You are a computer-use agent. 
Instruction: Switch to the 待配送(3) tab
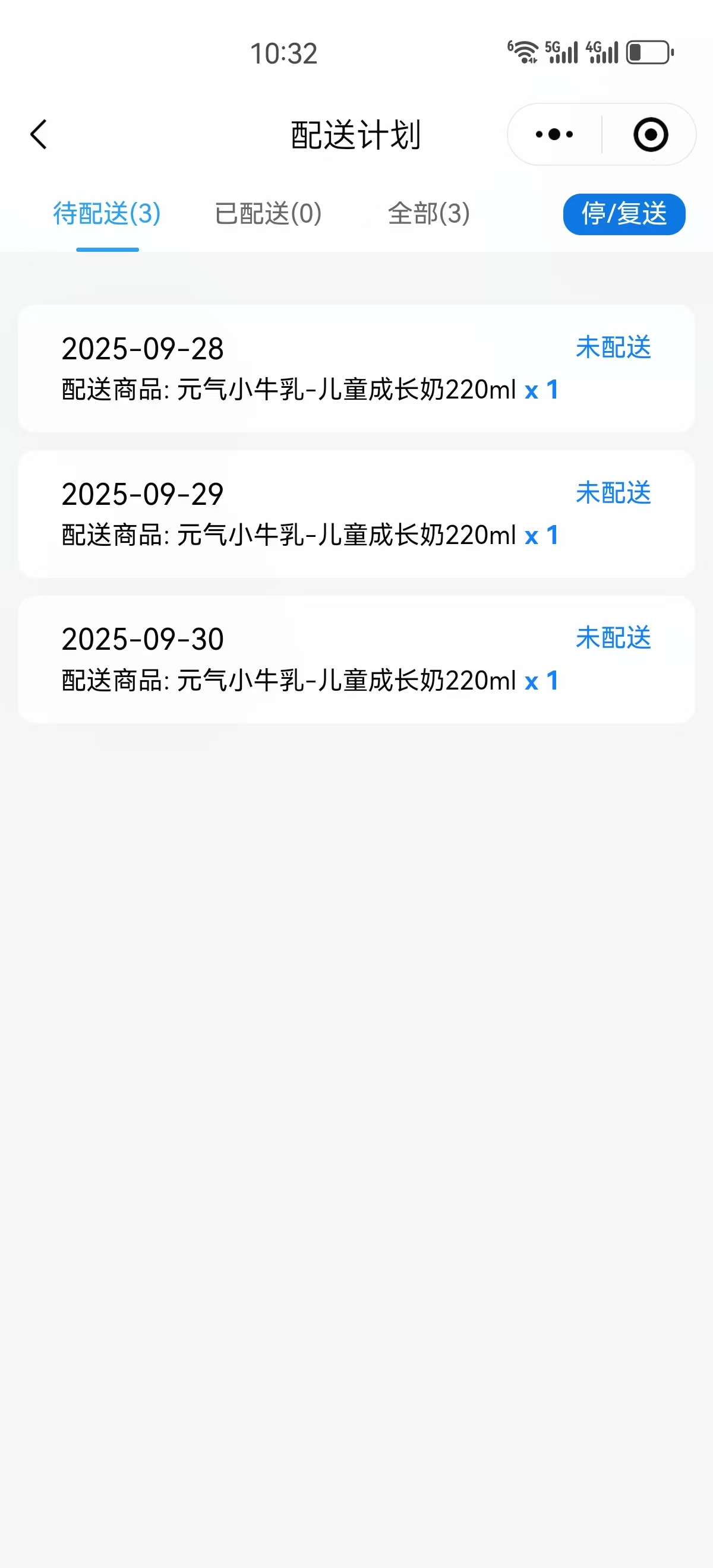pyautogui.click(x=107, y=214)
